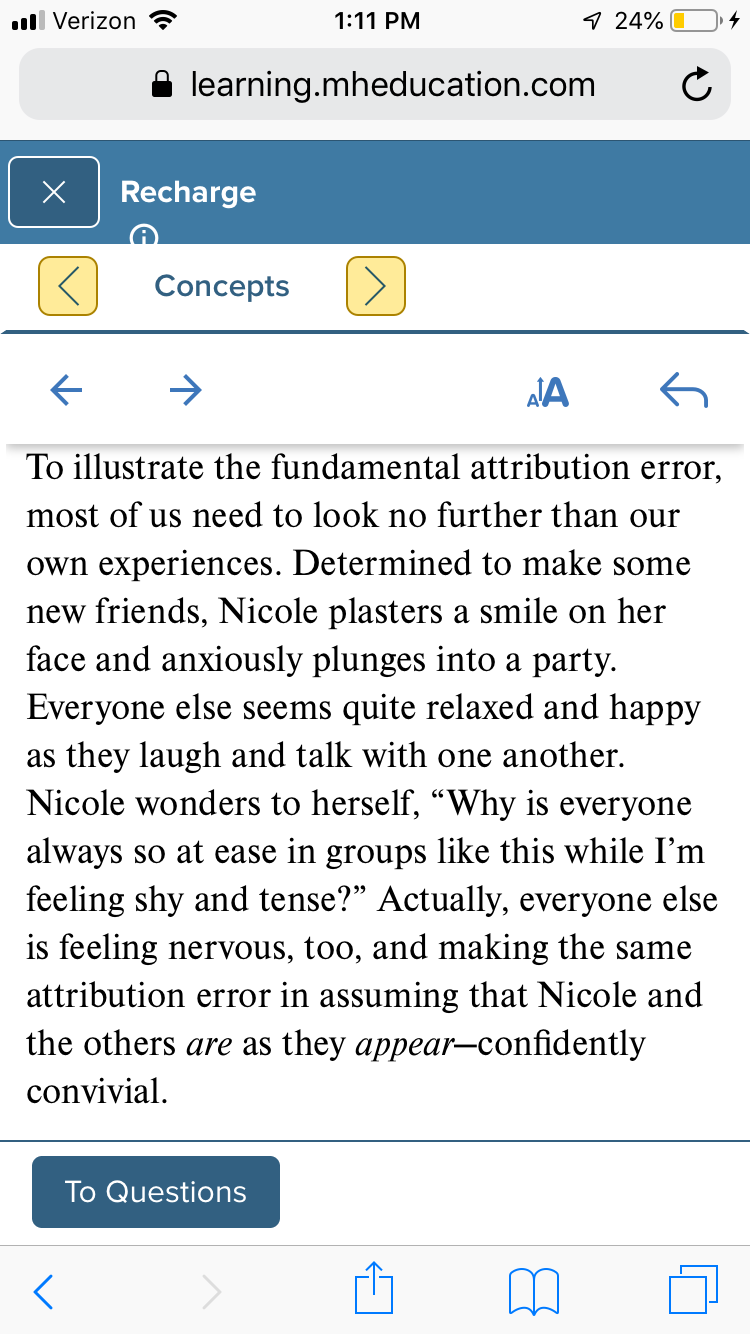Go to the previous concept

coord(68,286)
